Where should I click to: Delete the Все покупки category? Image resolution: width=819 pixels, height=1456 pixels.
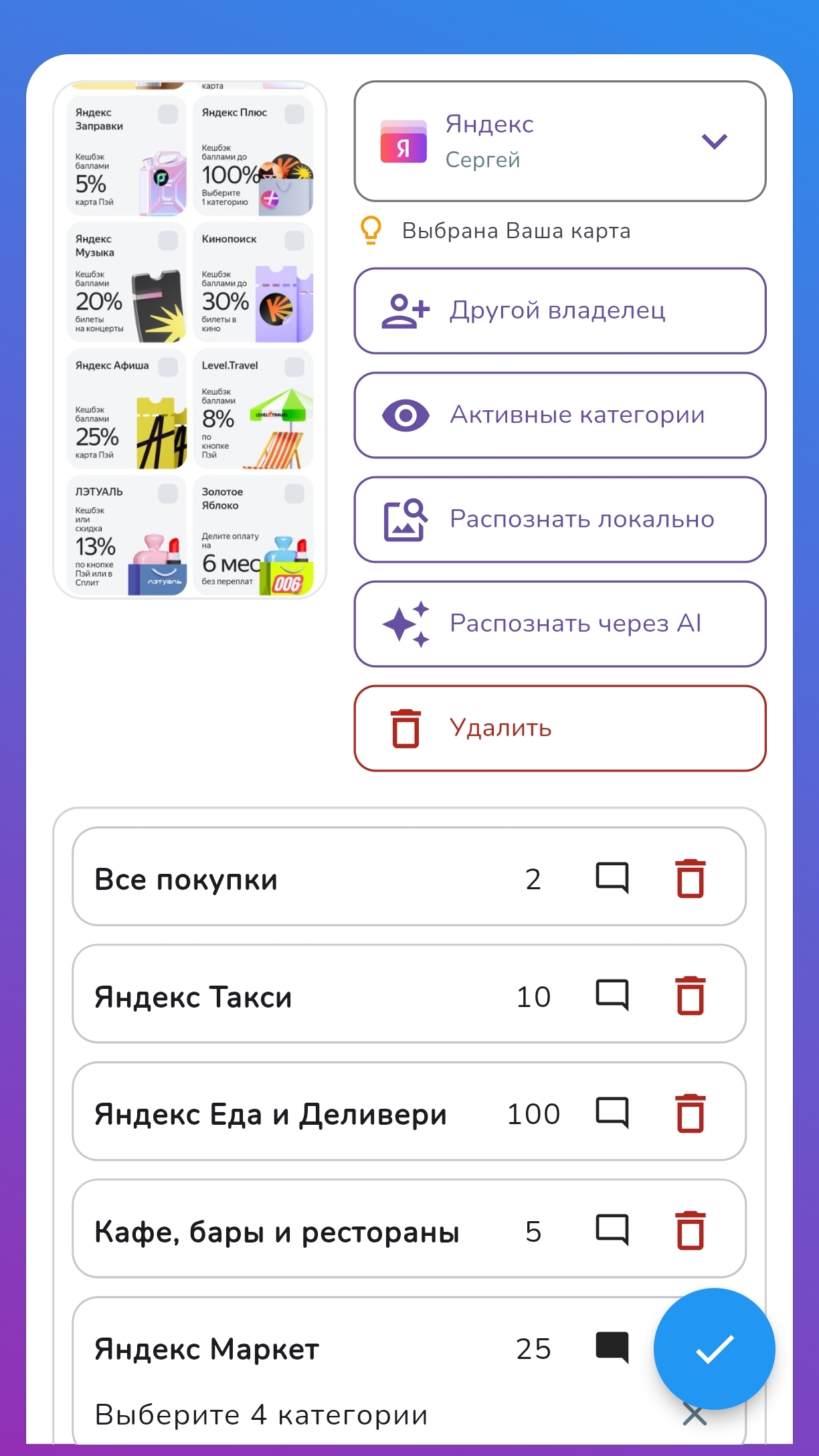(x=691, y=878)
